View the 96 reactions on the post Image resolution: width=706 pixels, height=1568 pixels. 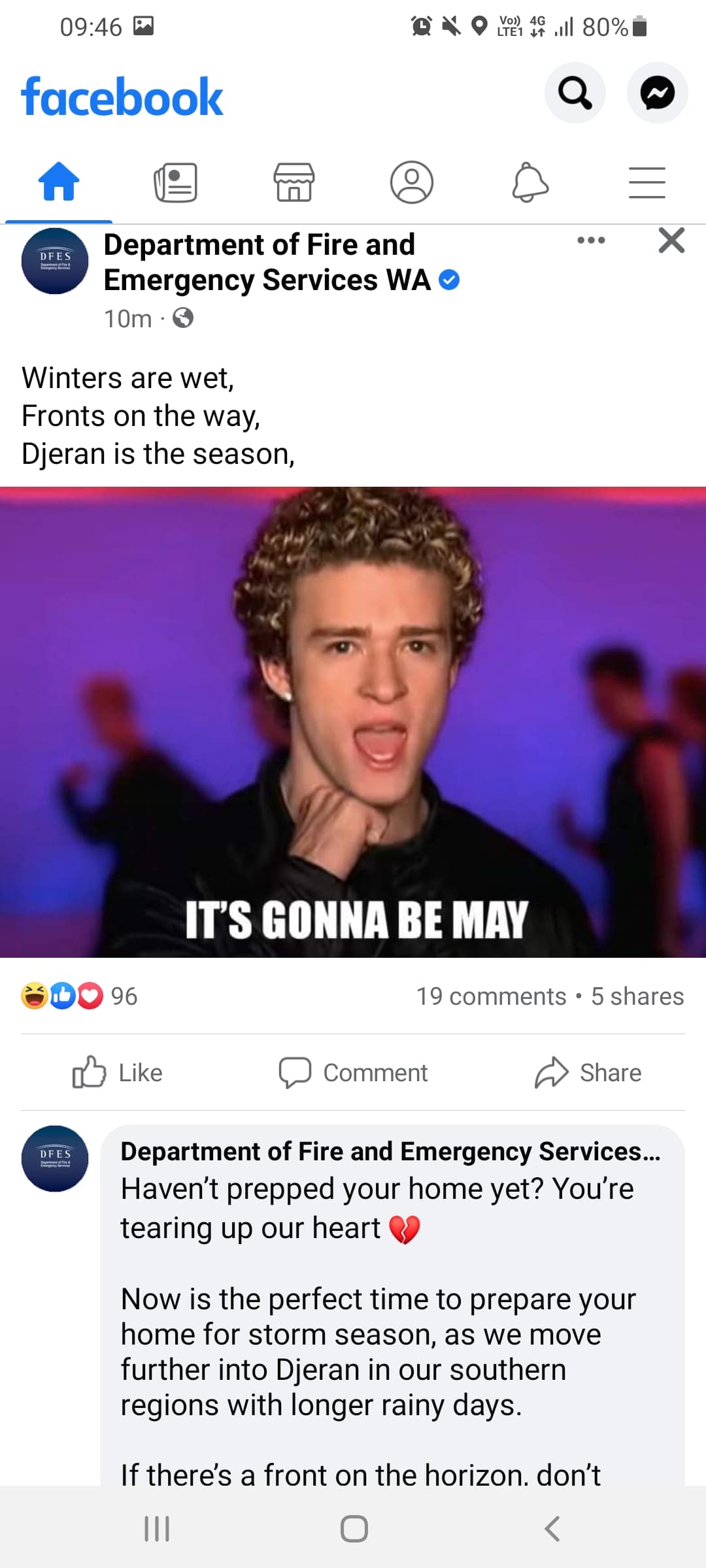coord(80,996)
